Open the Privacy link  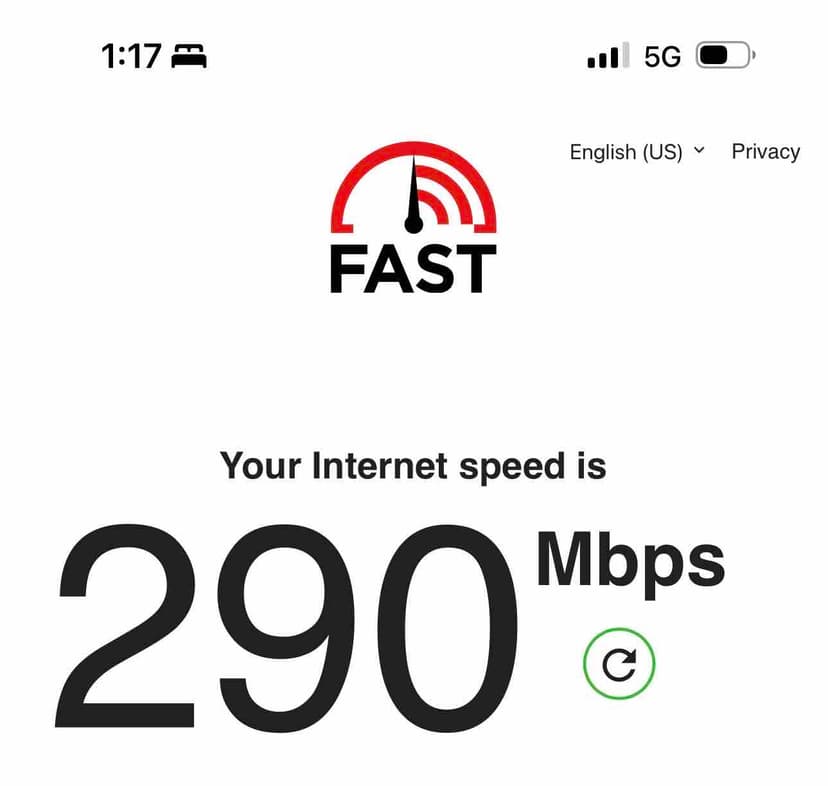pyautogui.click(x=765, y=152)
